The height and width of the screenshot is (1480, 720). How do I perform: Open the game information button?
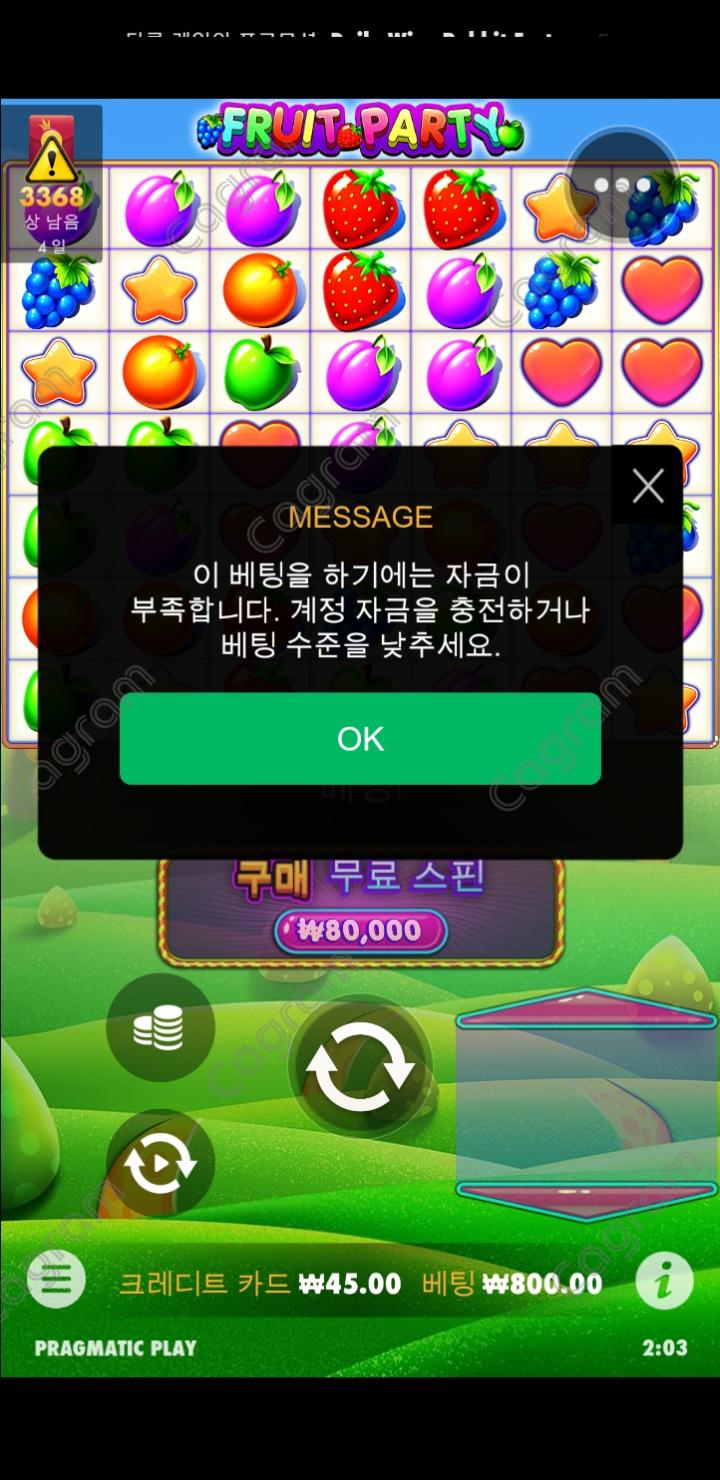point(664,1279)
